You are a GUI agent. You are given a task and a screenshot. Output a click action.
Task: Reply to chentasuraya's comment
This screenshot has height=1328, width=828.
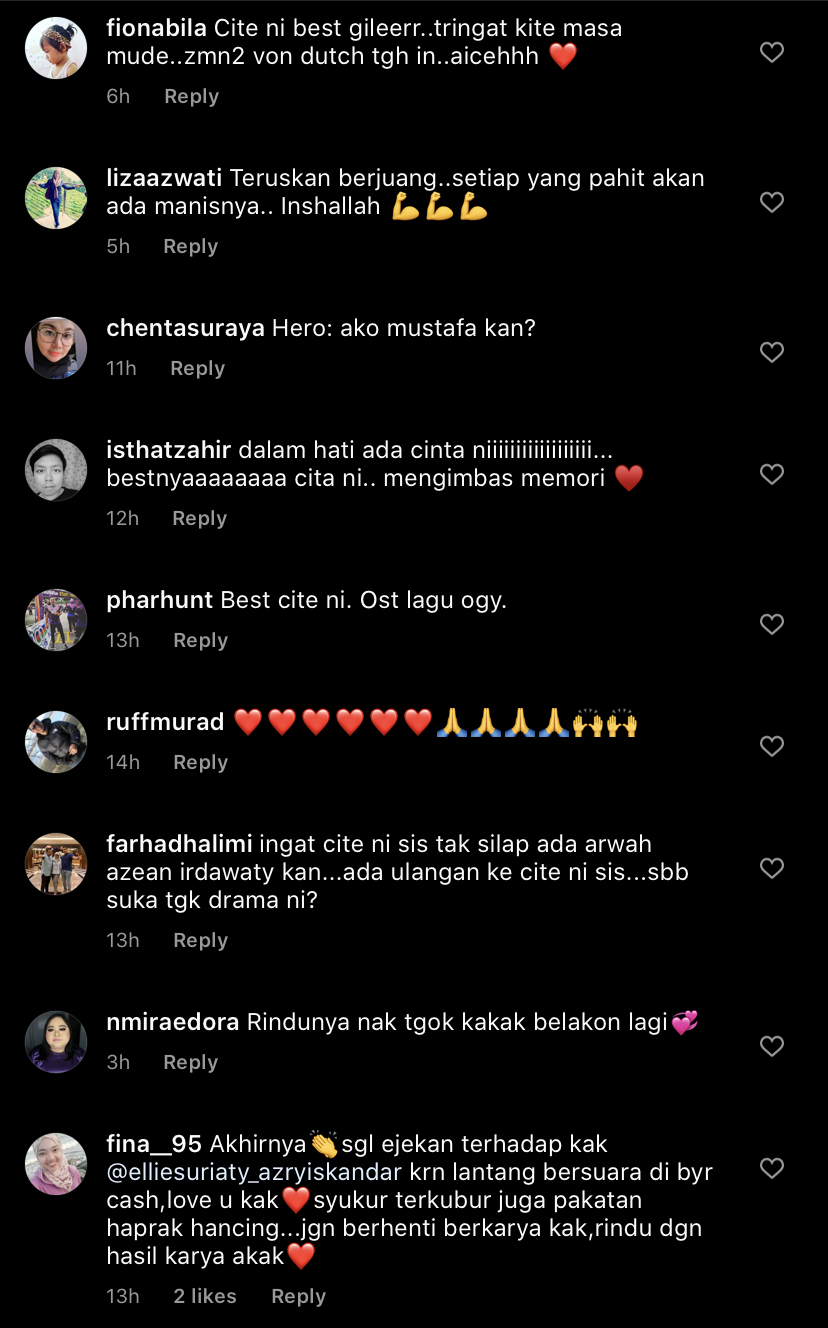[x=197, y=368]
